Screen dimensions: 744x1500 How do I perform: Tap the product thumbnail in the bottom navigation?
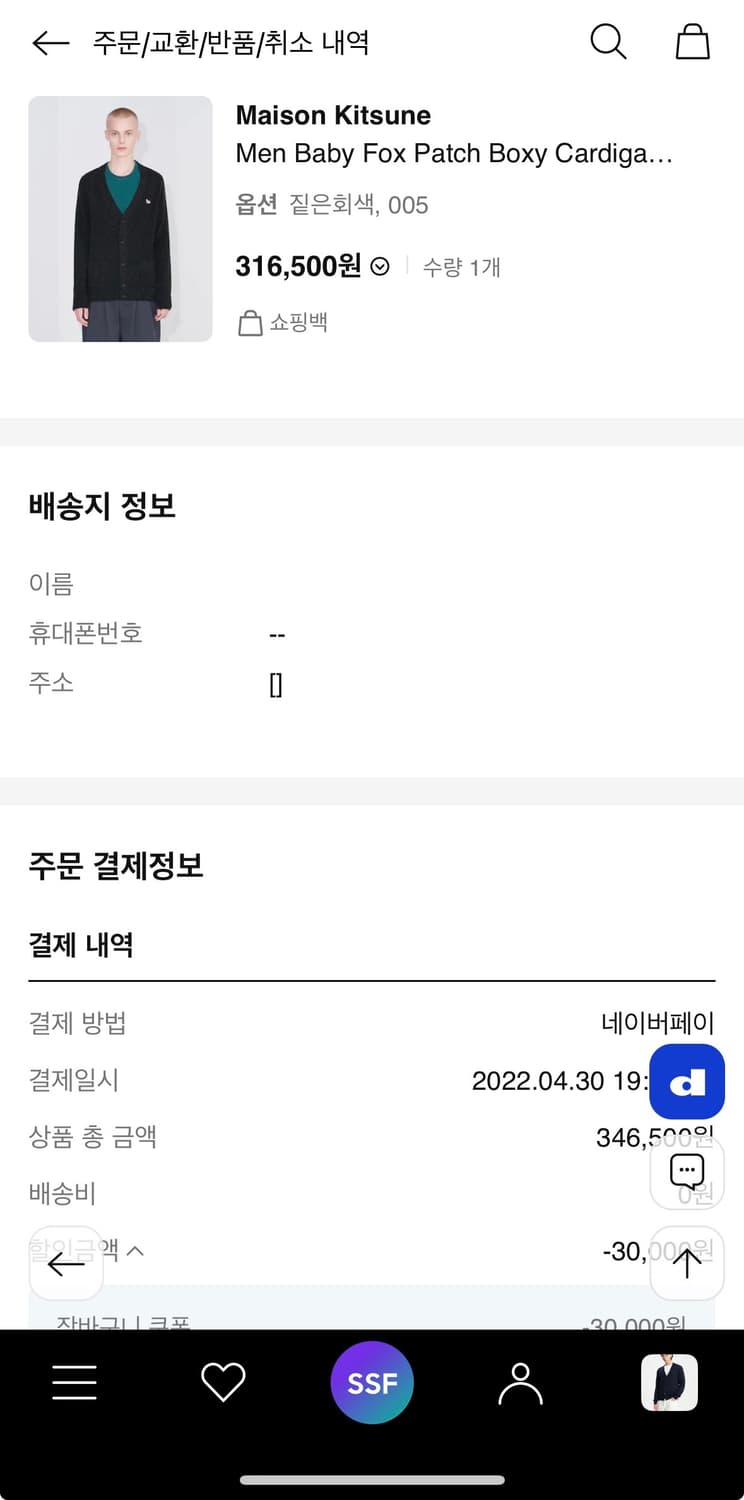[x=669, y=1381]
